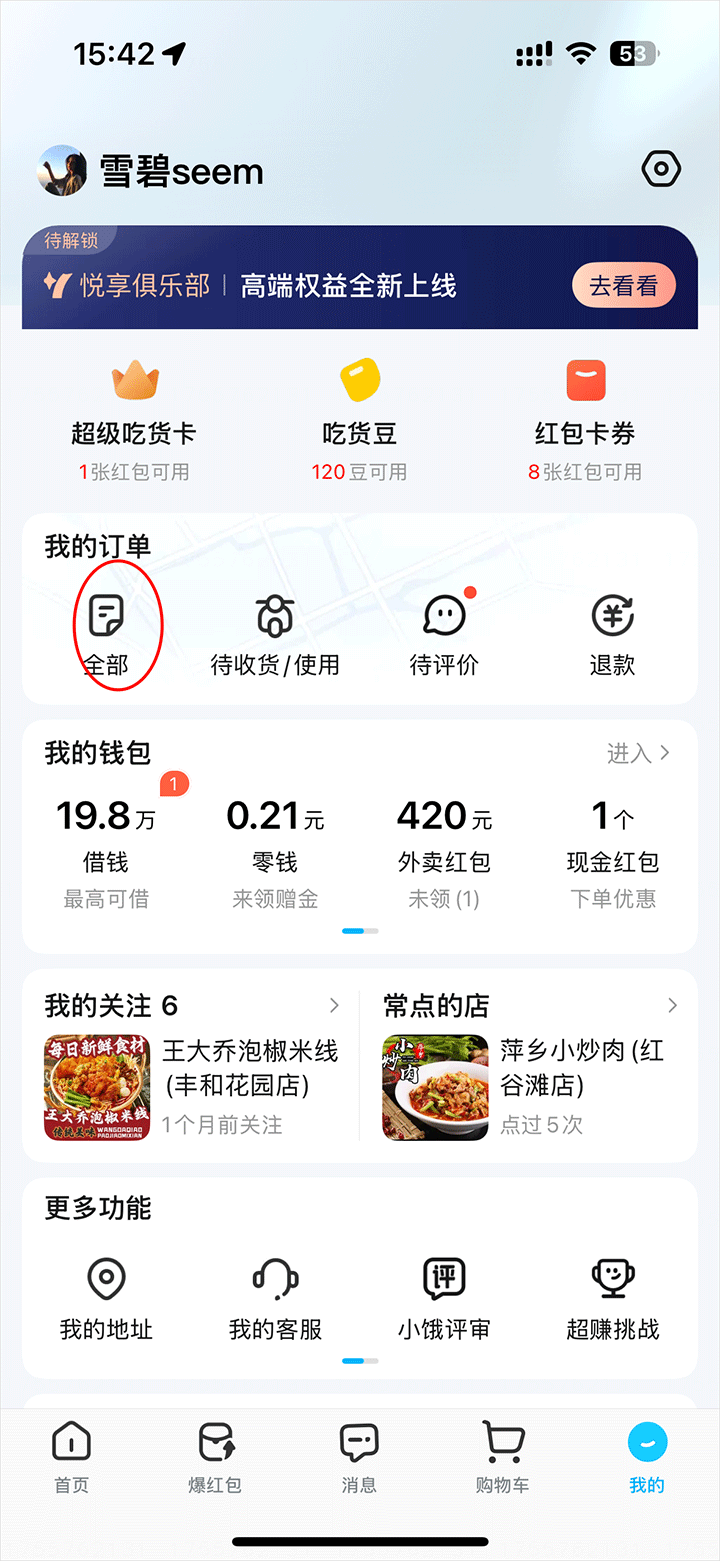The height and width of the screenshot is (1561, 720).
Task: Open 退款 refund orders
Action: [612, 633]
